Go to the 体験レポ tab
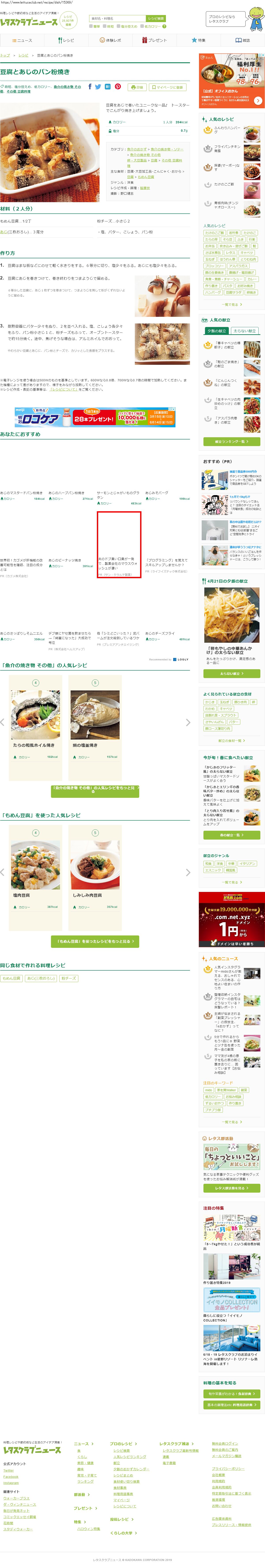Viewport: 265px width, 1568px height. pyautogui.click(x=110, y=40)
